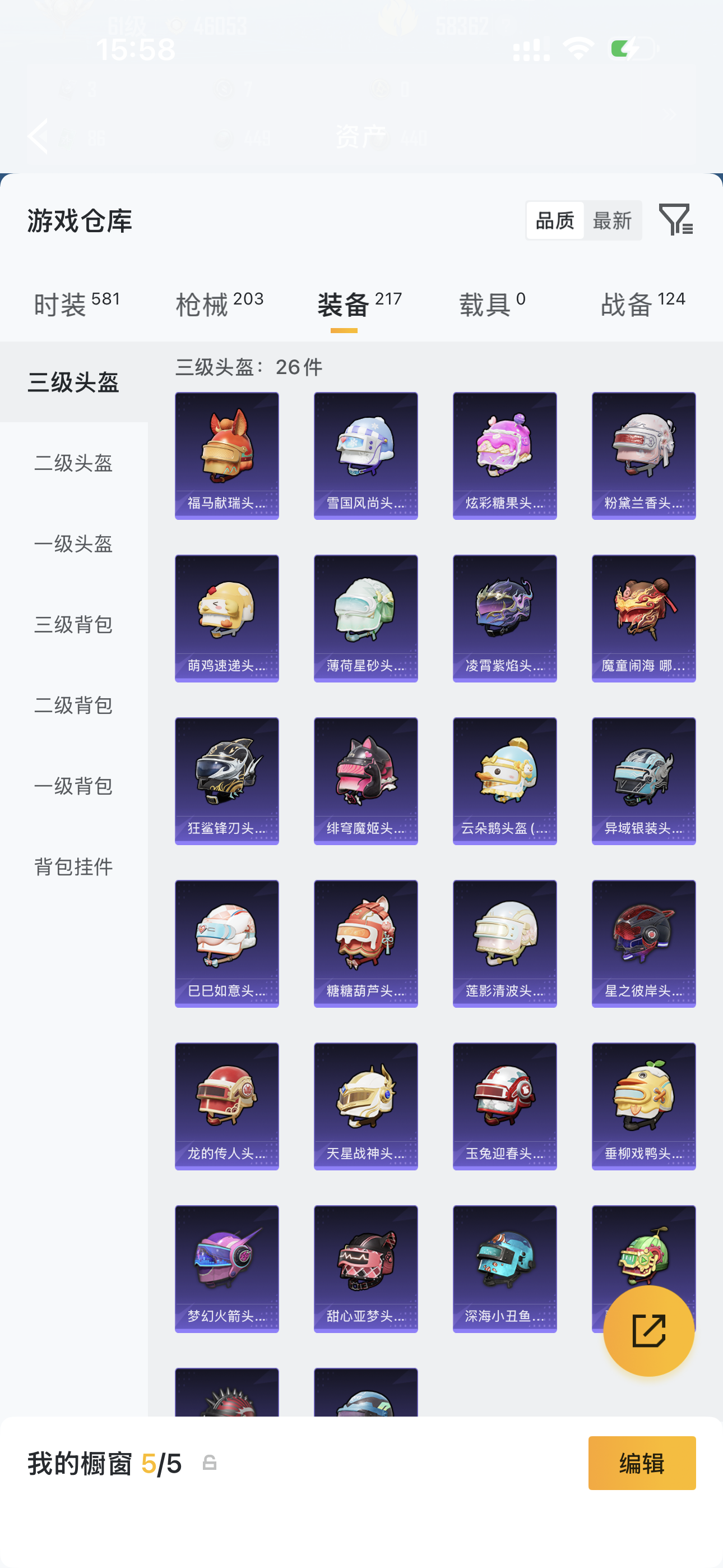This screenshot has height=1568, width=723.
Task: Select 二级背包 category
Action: [73, 705]
